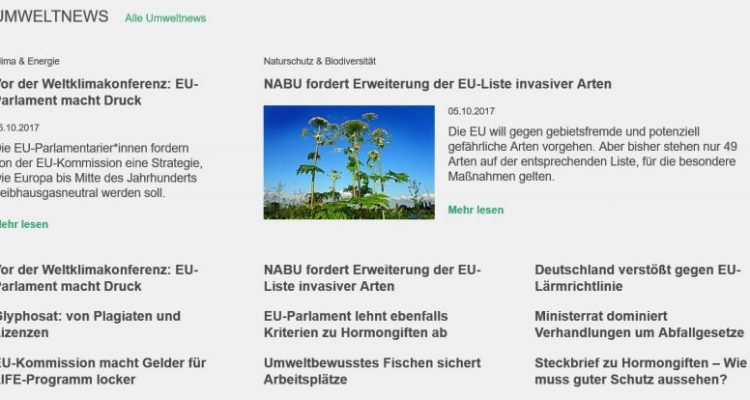Open featured NABU invasive species article headline

[437, 84]
